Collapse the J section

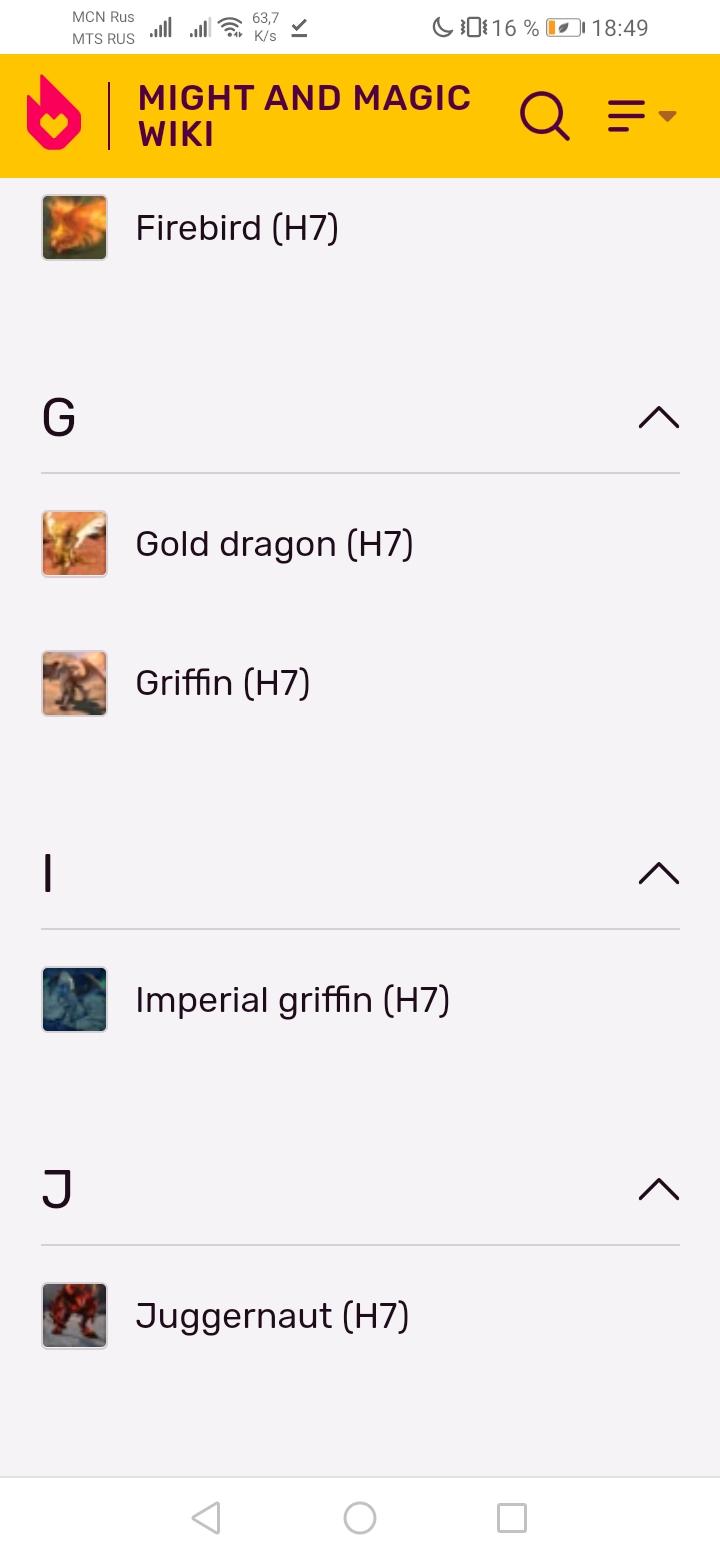coord(658,1190)
